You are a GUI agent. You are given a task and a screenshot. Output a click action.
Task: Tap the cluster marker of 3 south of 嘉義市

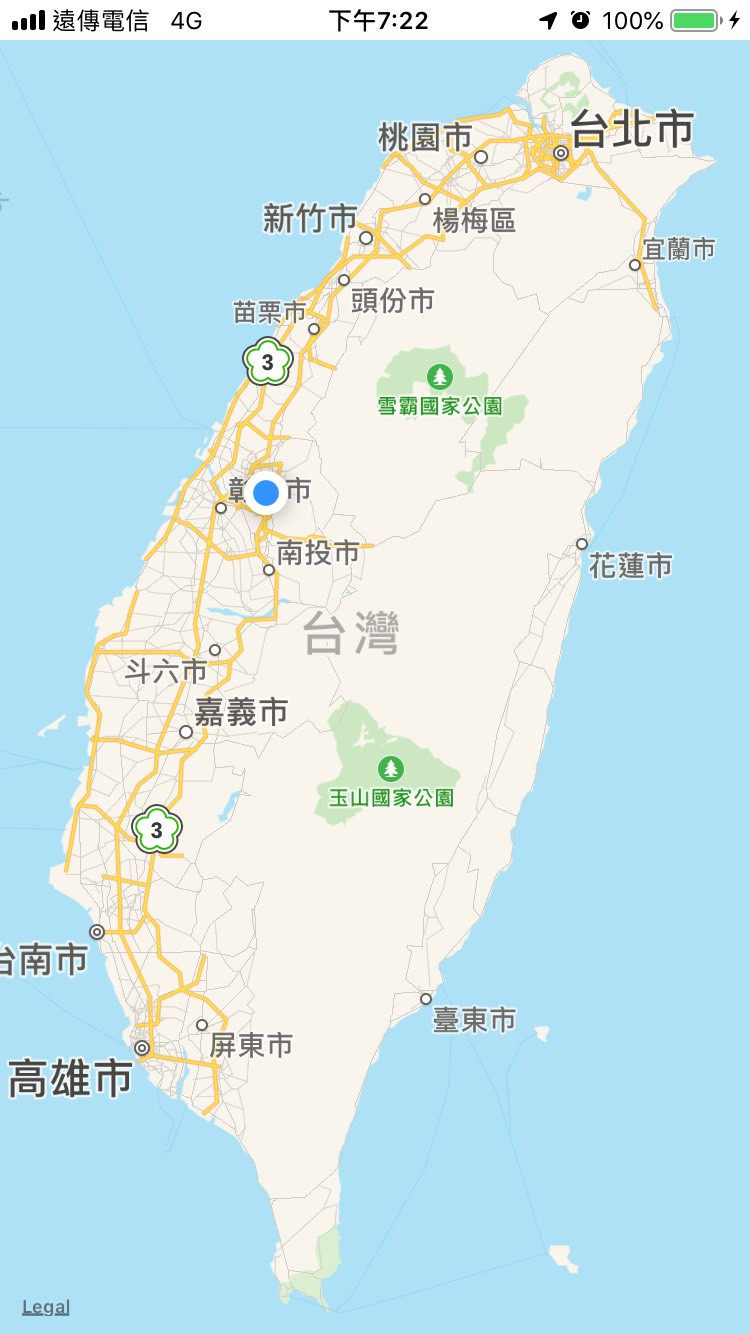pyautogui.click(x=157, y=830)
